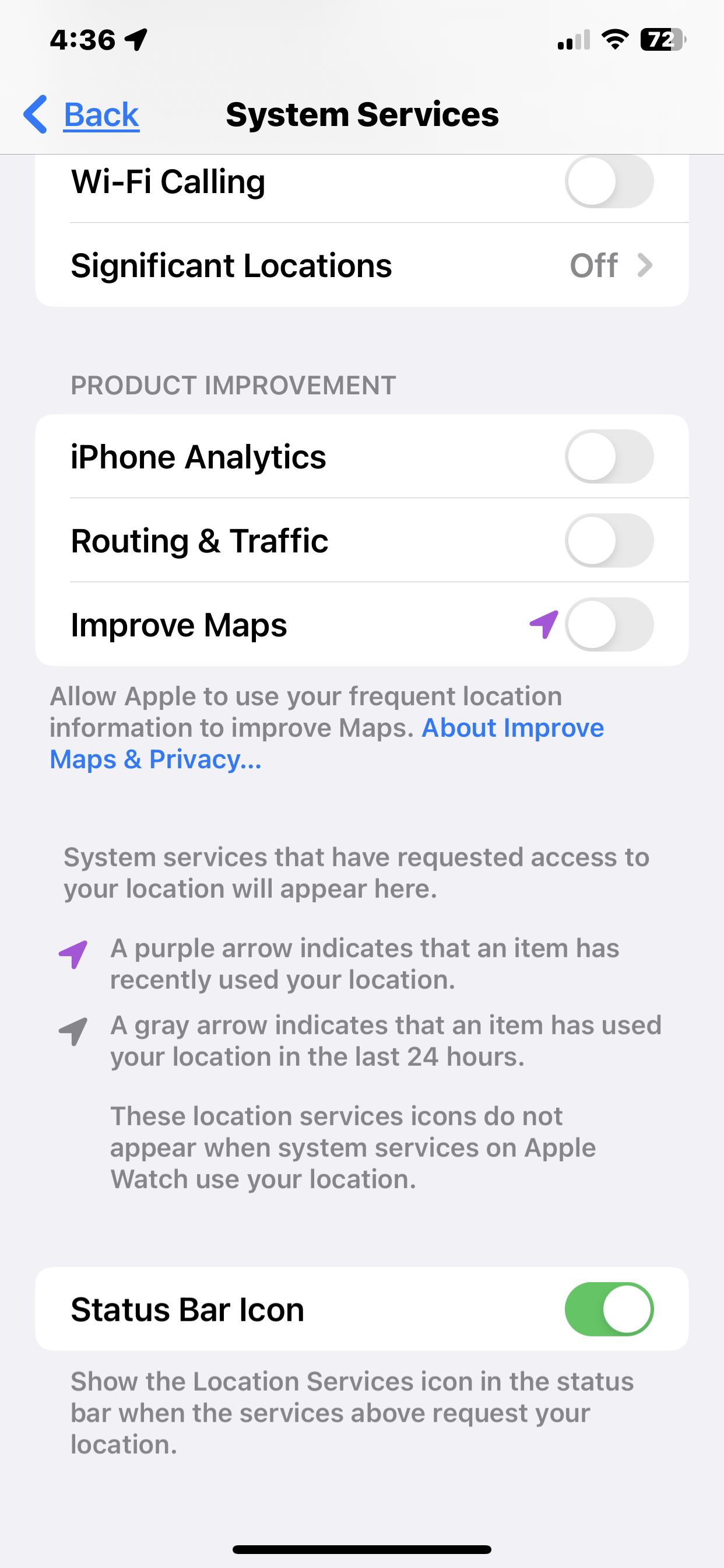
Task: Go back to the previous settings page
Action: 82,114
